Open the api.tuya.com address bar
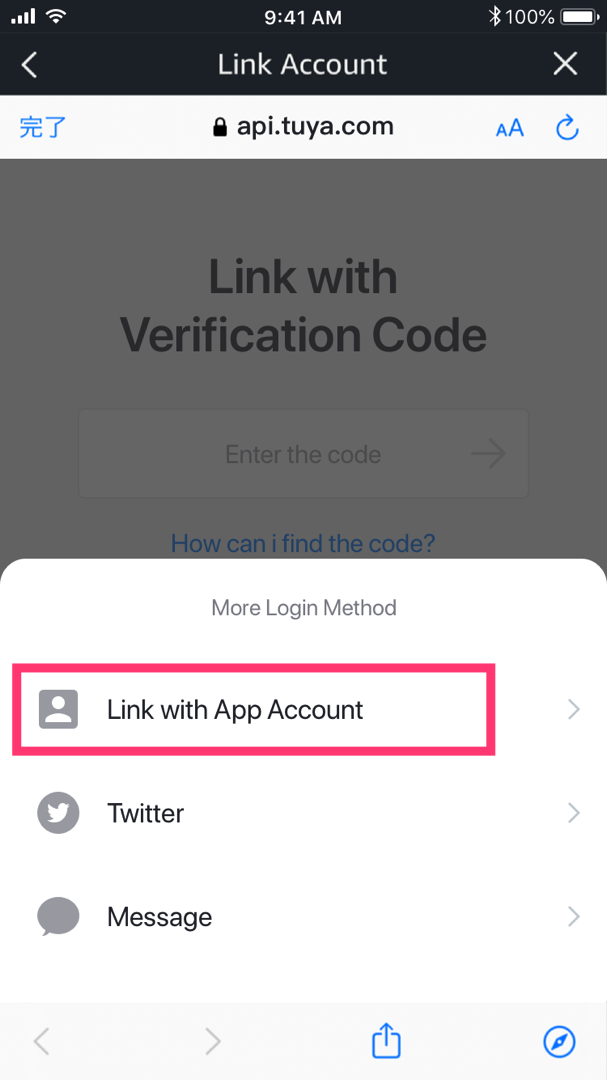This screenshot has height=1080, width=607. (x=303, y=127)
